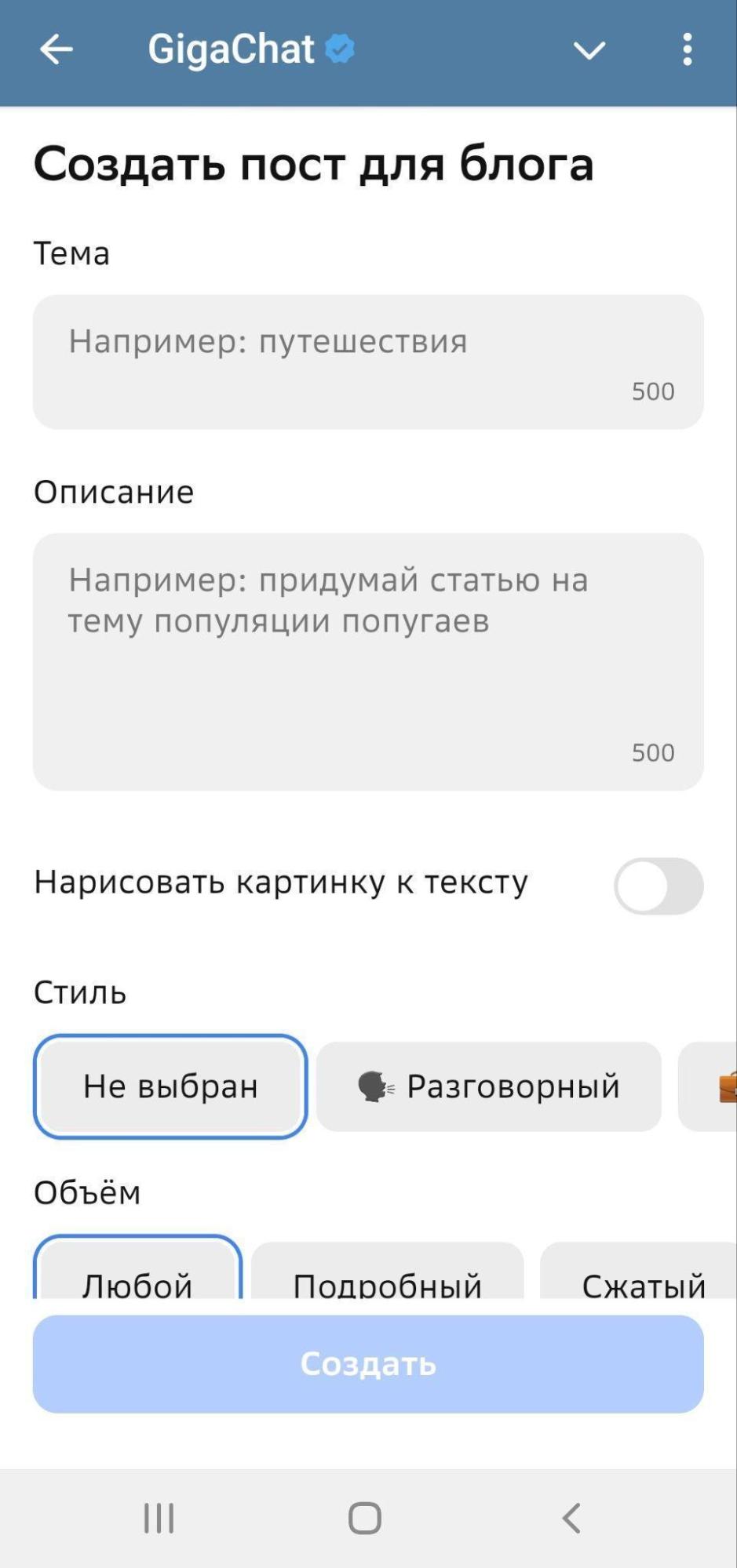Image resolution: width=737 pixels, height=1568 pixels.
Task: Enable Нарисовать картинку к тексту switch
Action: (658, 886)
